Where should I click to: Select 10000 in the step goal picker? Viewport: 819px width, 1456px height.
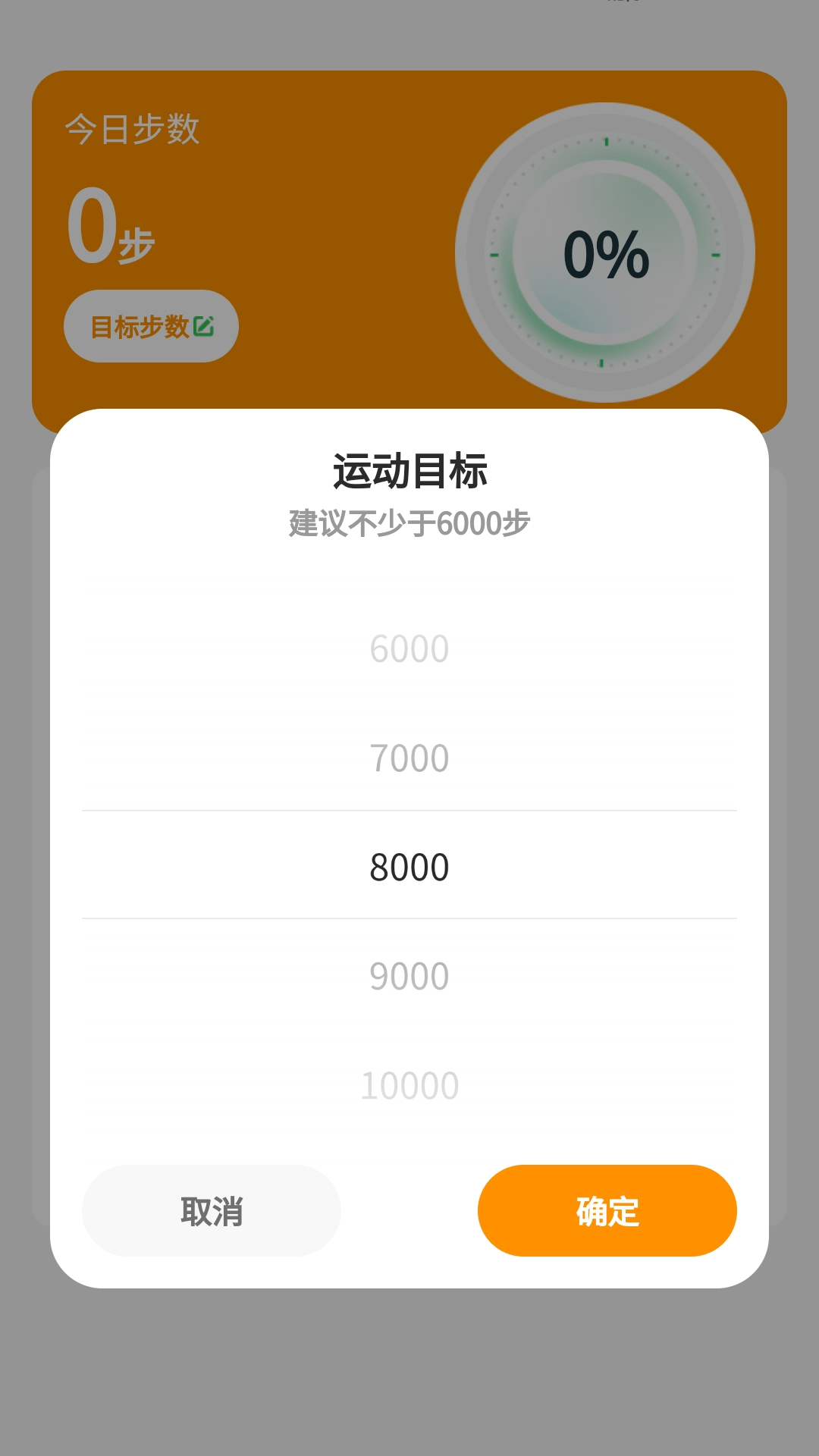coord(408,1084)
